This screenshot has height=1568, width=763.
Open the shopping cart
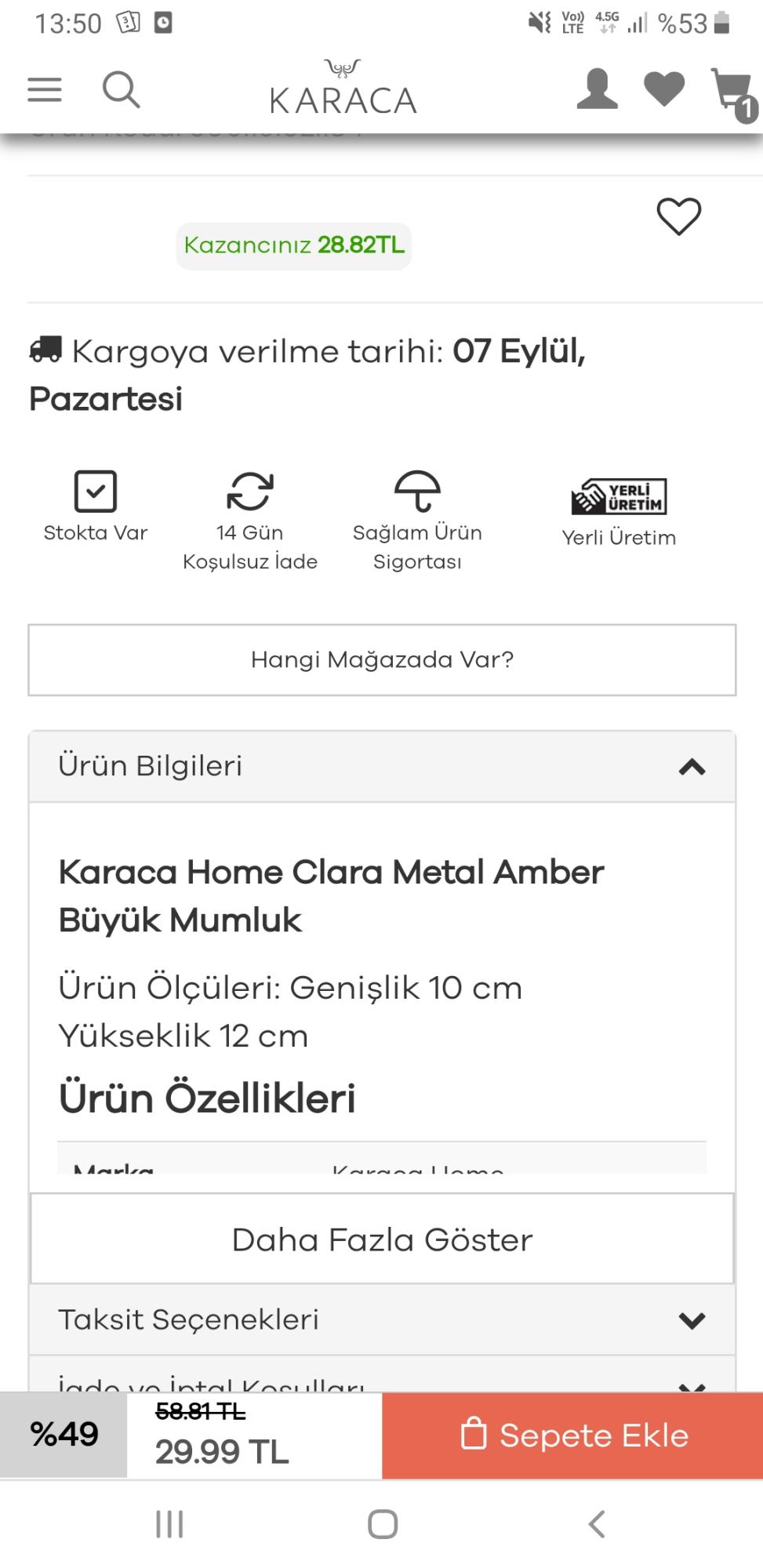(x=734, y=93)
